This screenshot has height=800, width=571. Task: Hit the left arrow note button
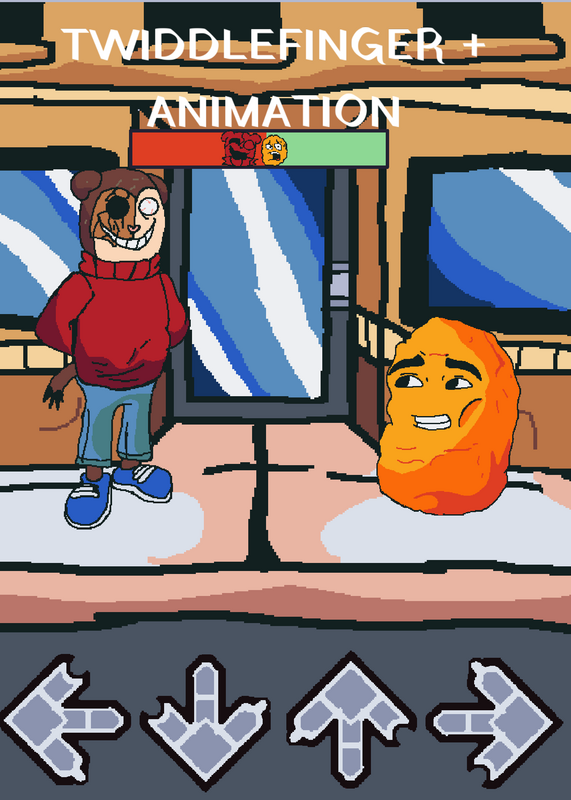pyautogui.click(x=65, y=720)
